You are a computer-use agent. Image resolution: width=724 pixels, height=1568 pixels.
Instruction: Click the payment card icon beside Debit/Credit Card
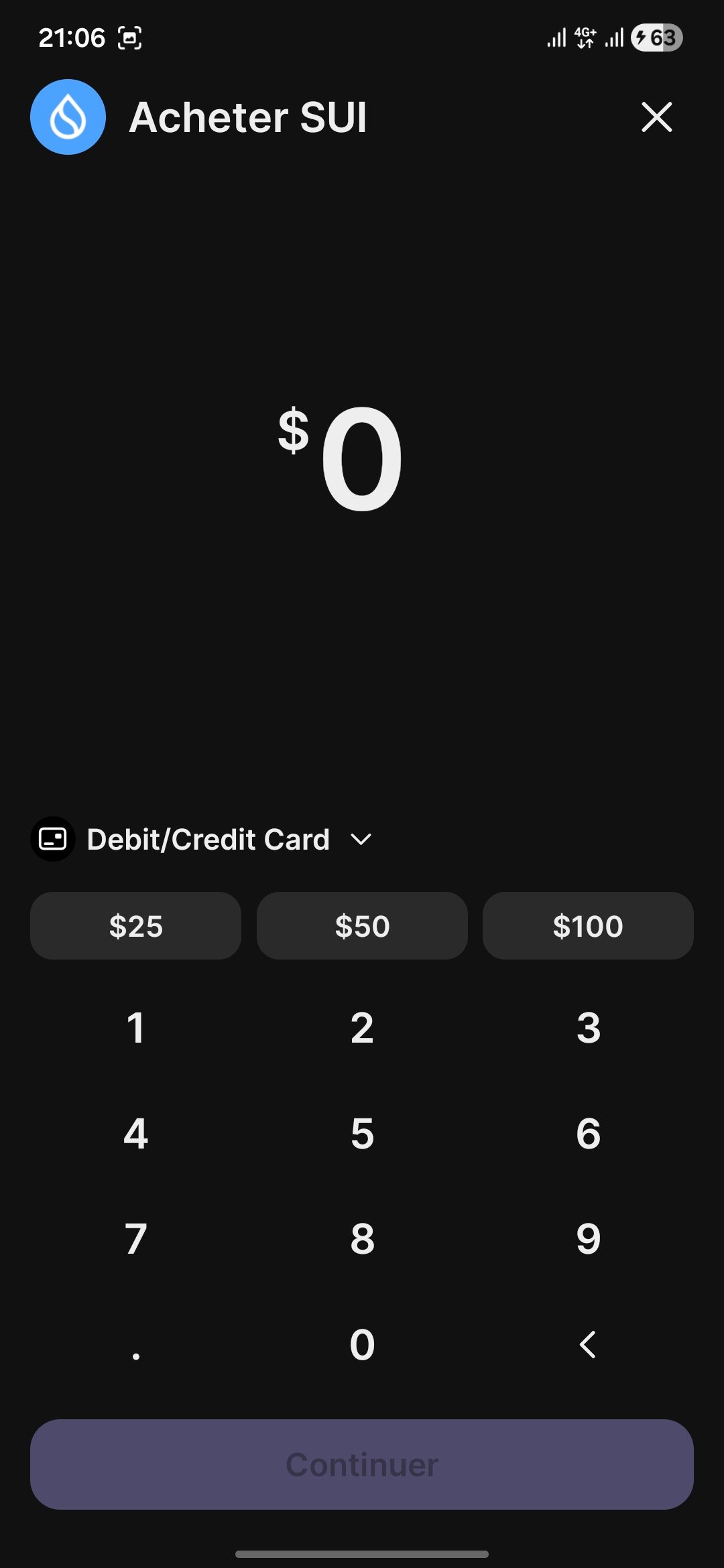coord(52,838)
